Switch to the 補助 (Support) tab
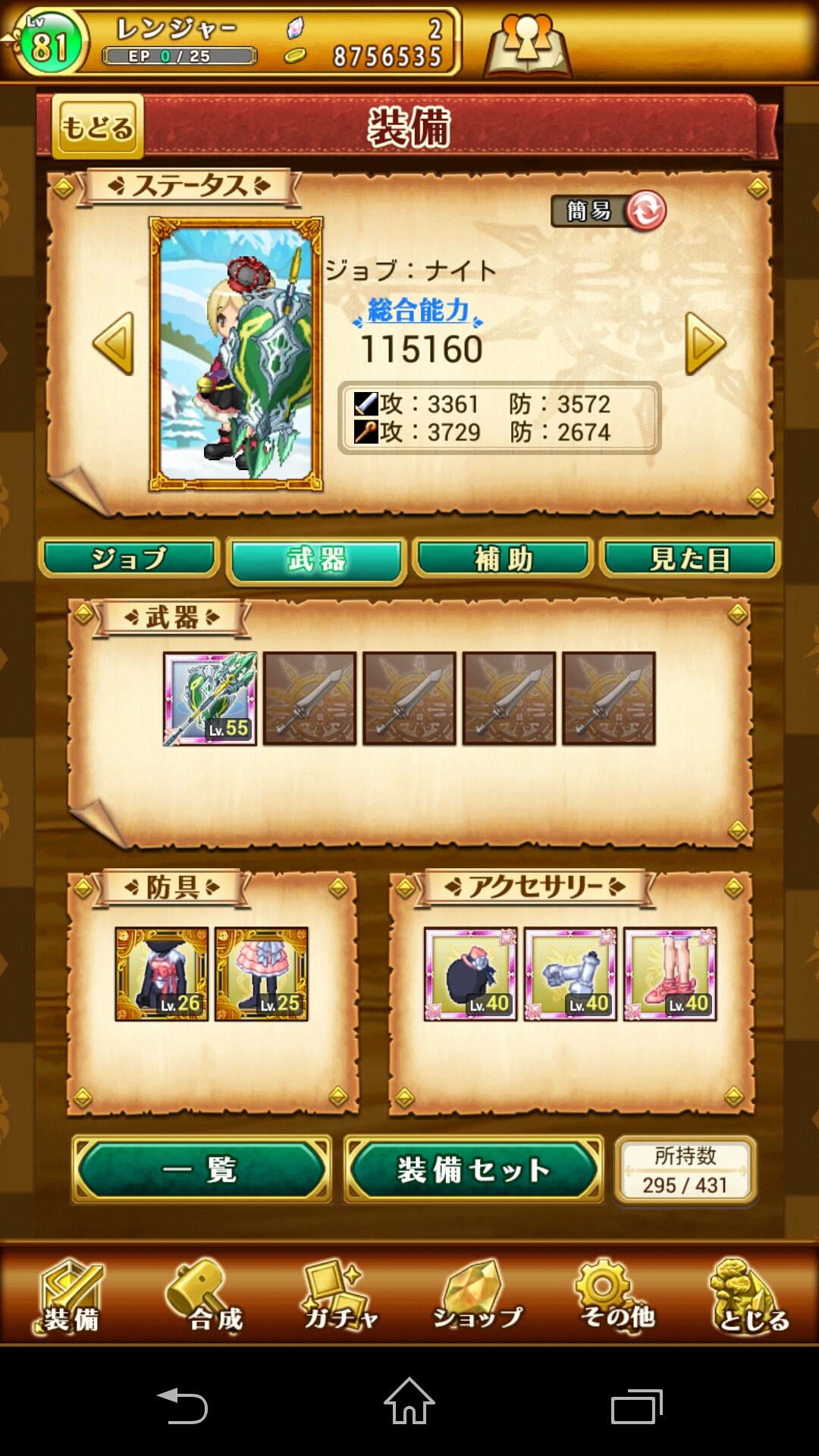819x1456 pixels. [x=502, y=559]
